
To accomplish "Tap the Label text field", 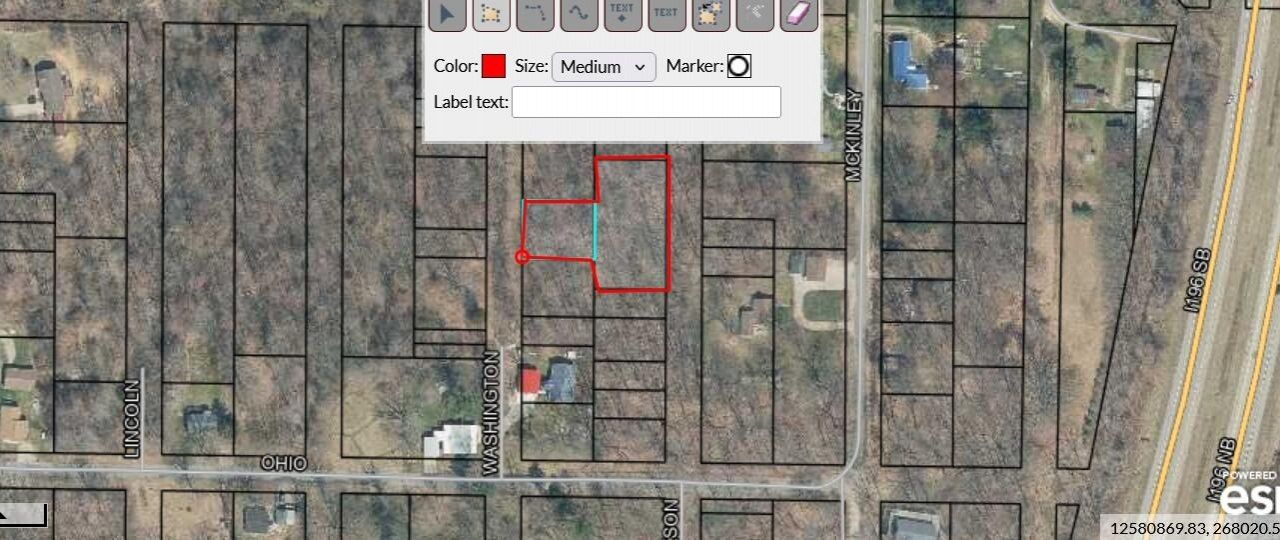I will (x=646, y=102).
